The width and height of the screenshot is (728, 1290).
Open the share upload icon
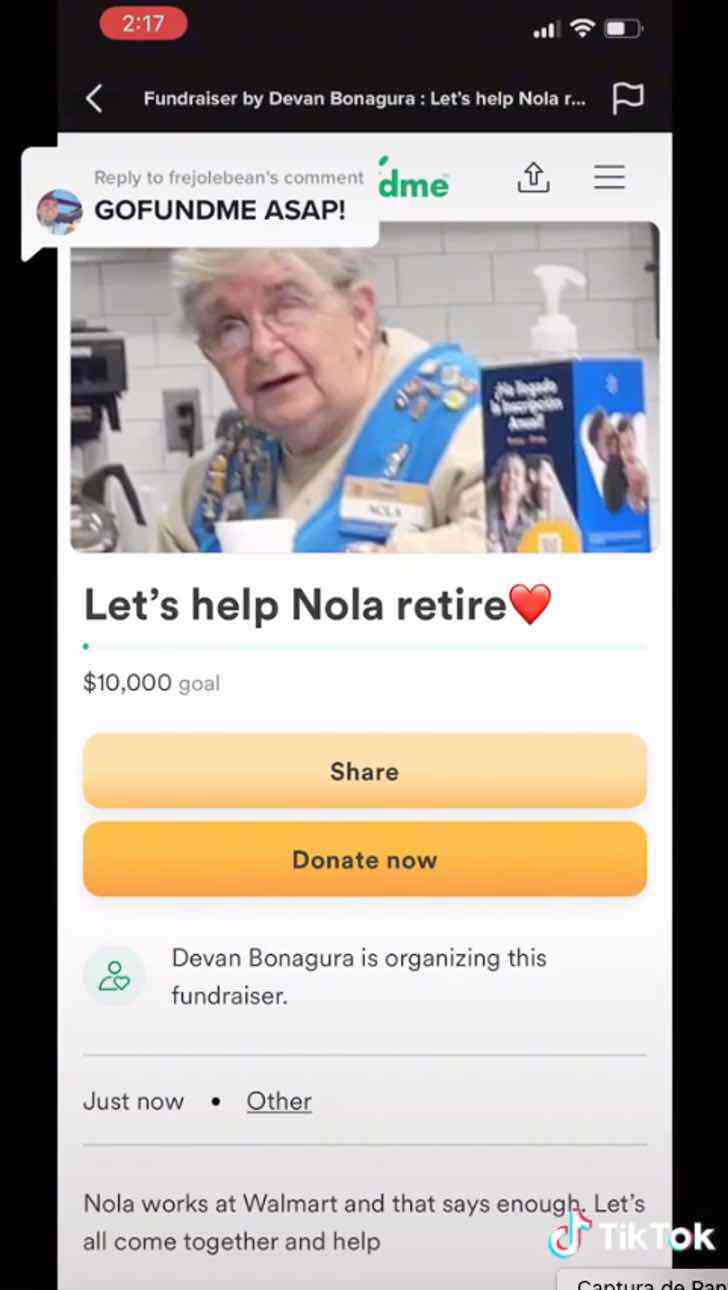pyautogui.click(x=534, y=177)
